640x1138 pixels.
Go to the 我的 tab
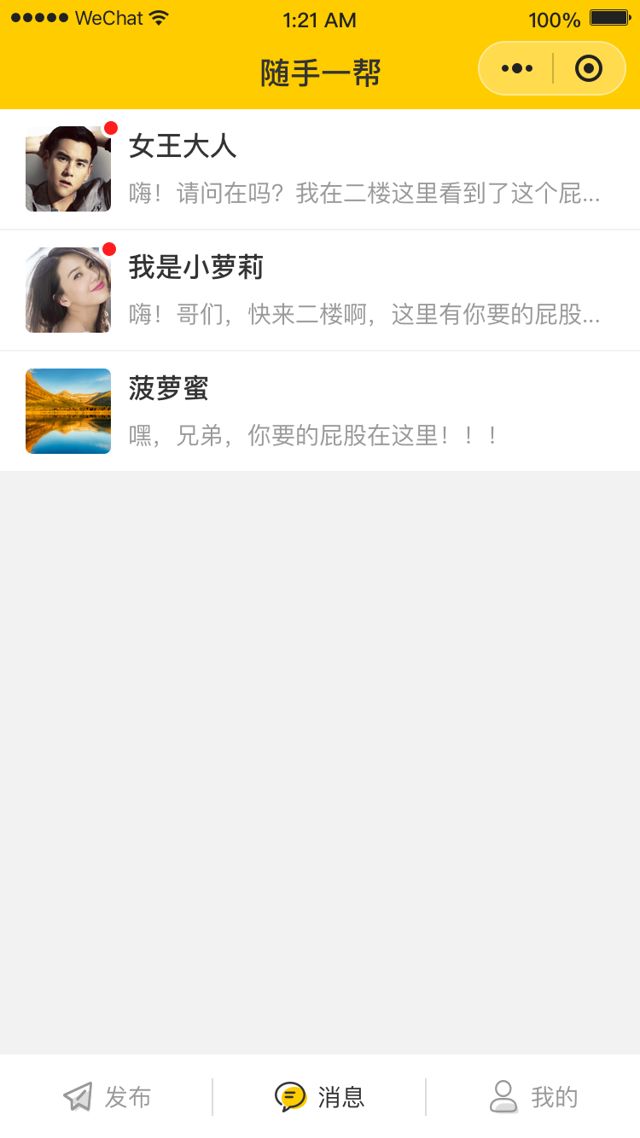[533, 1097]
